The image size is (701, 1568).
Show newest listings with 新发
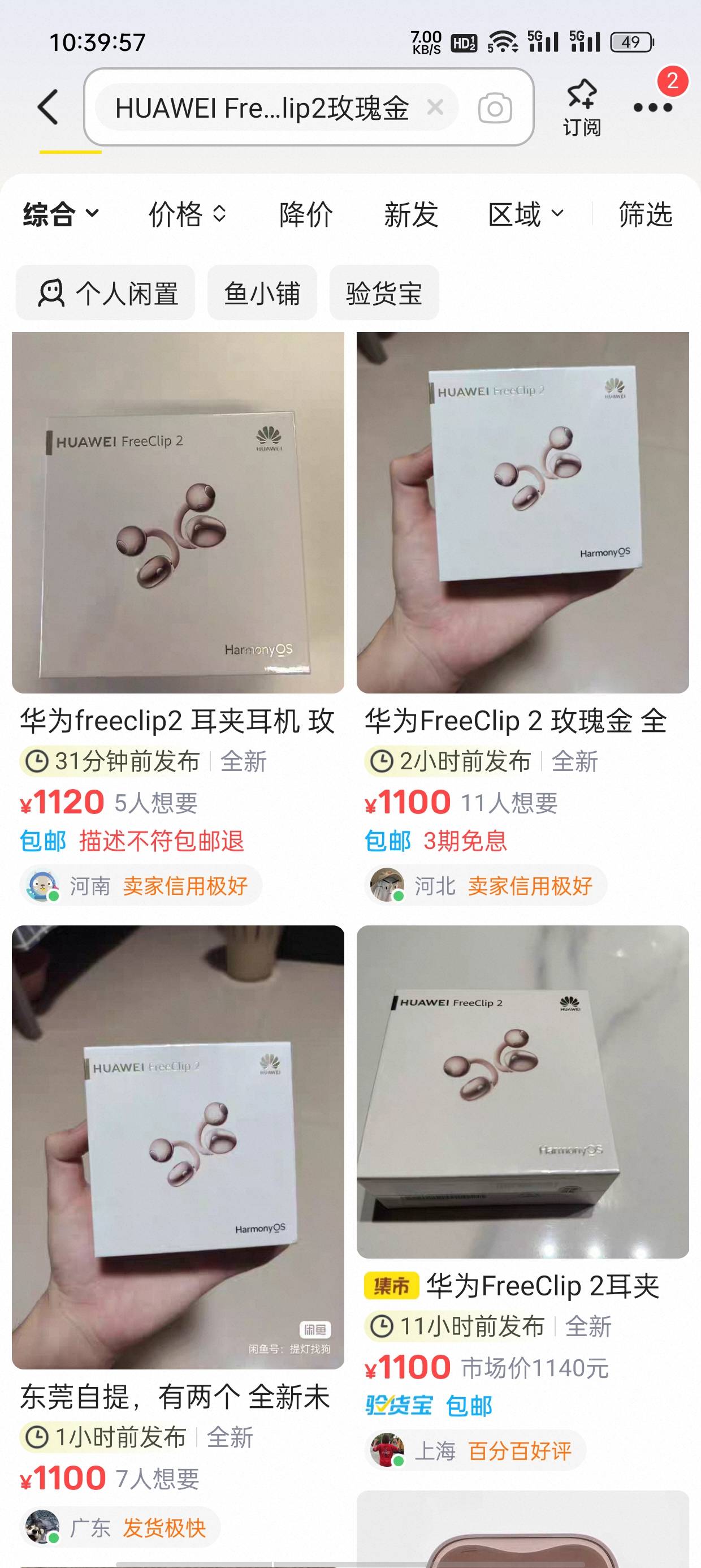coord(411,214)
